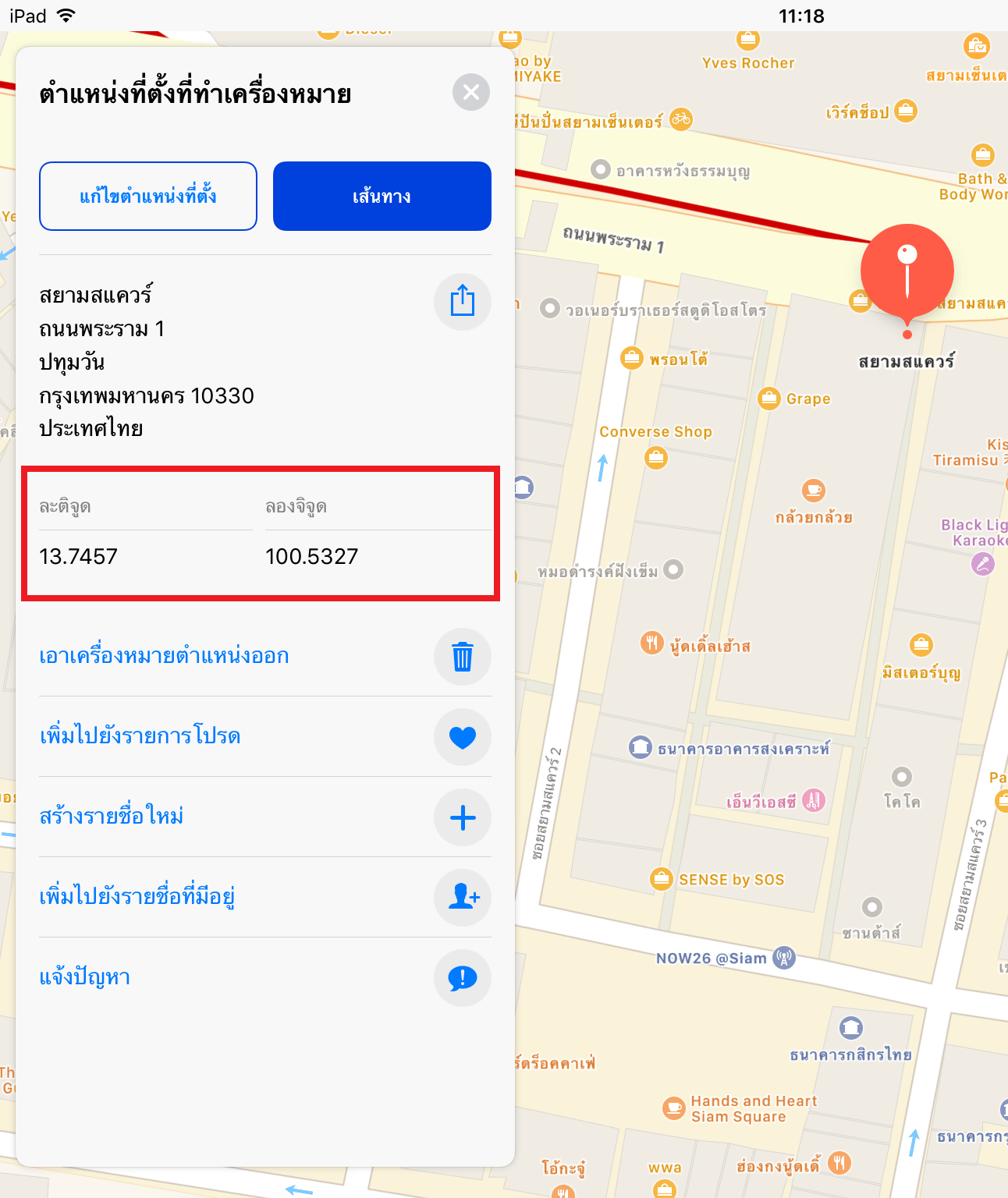
Task: Select เพิ่มไปยังรายการโปรด to add favorite
Action: pos(462,737)
